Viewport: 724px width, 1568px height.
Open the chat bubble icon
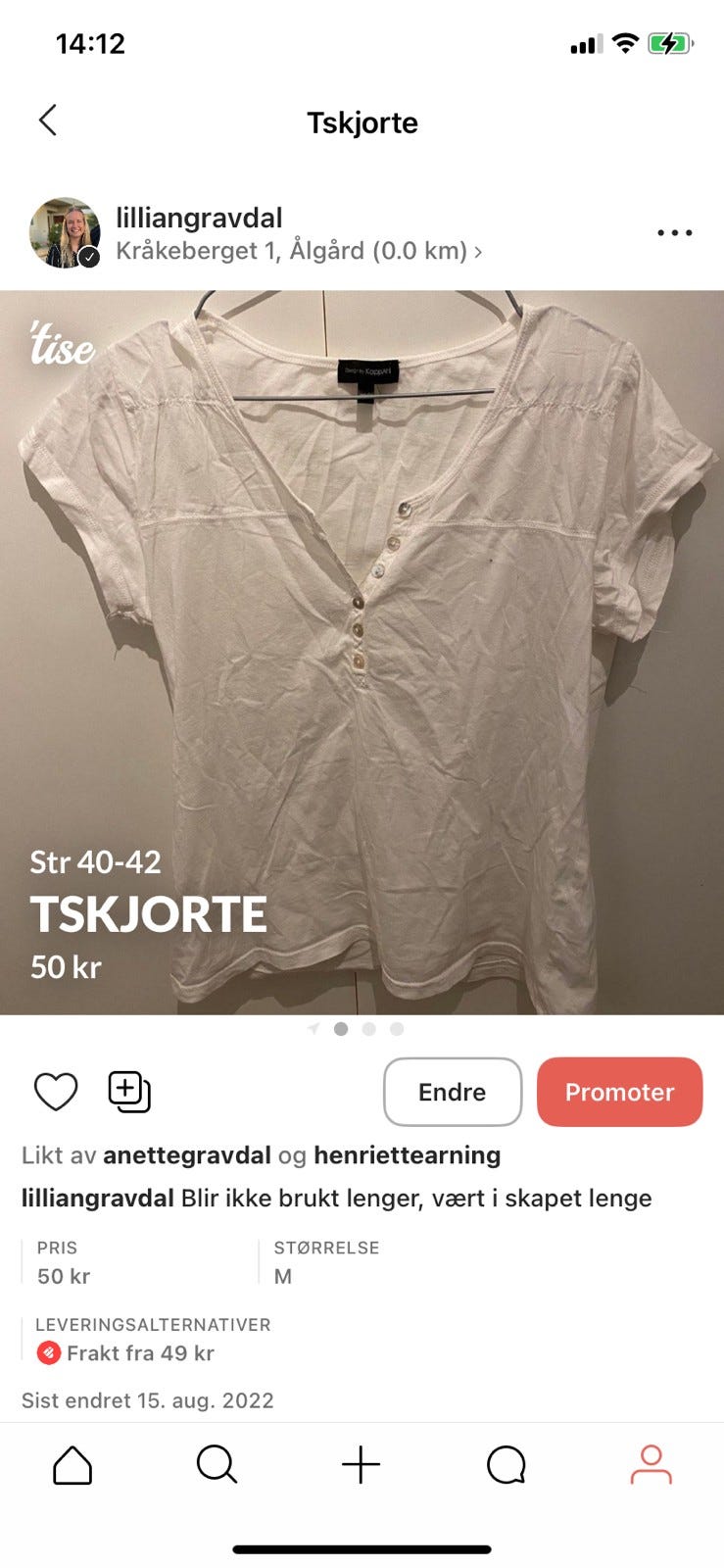pyautogui.click(x=505, y=1465)
